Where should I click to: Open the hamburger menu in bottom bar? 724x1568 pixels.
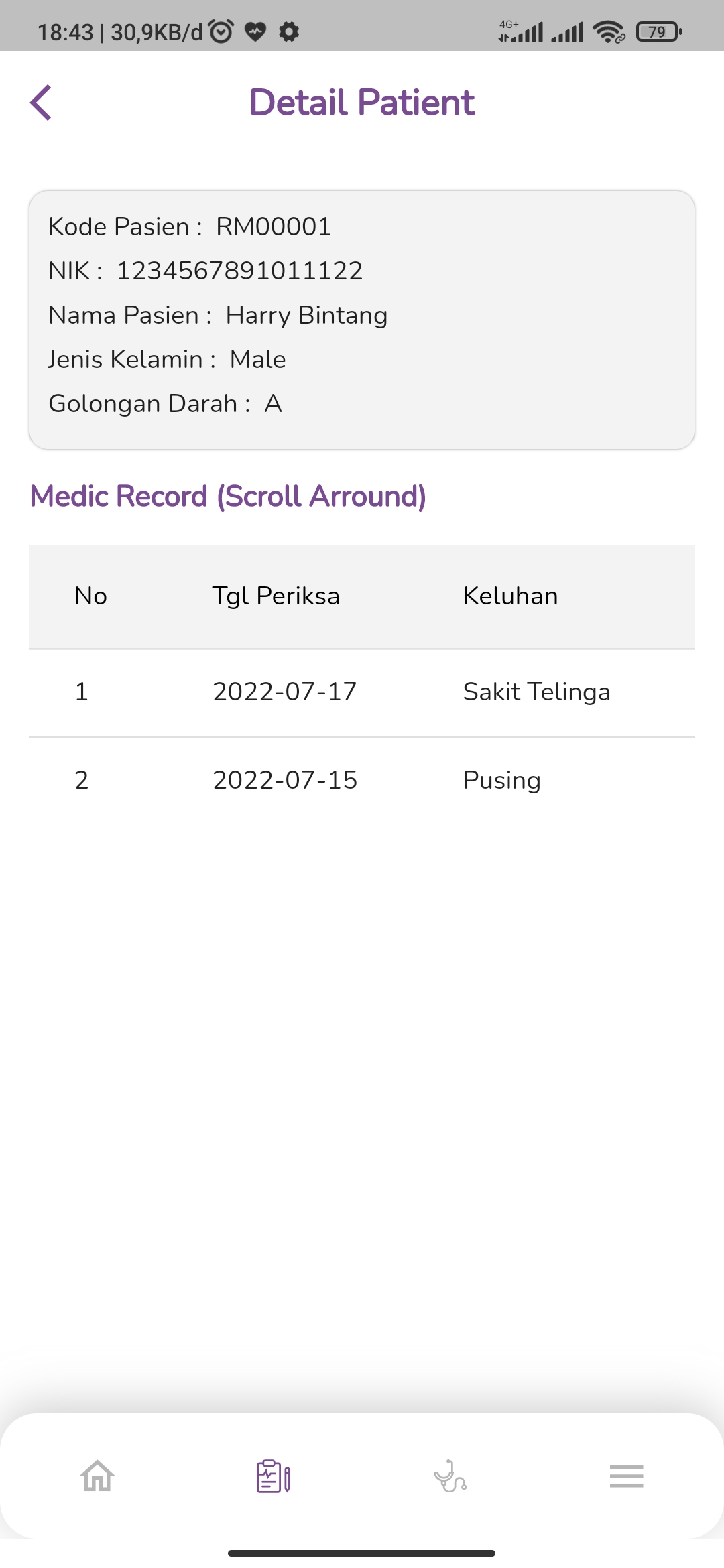626,1476
